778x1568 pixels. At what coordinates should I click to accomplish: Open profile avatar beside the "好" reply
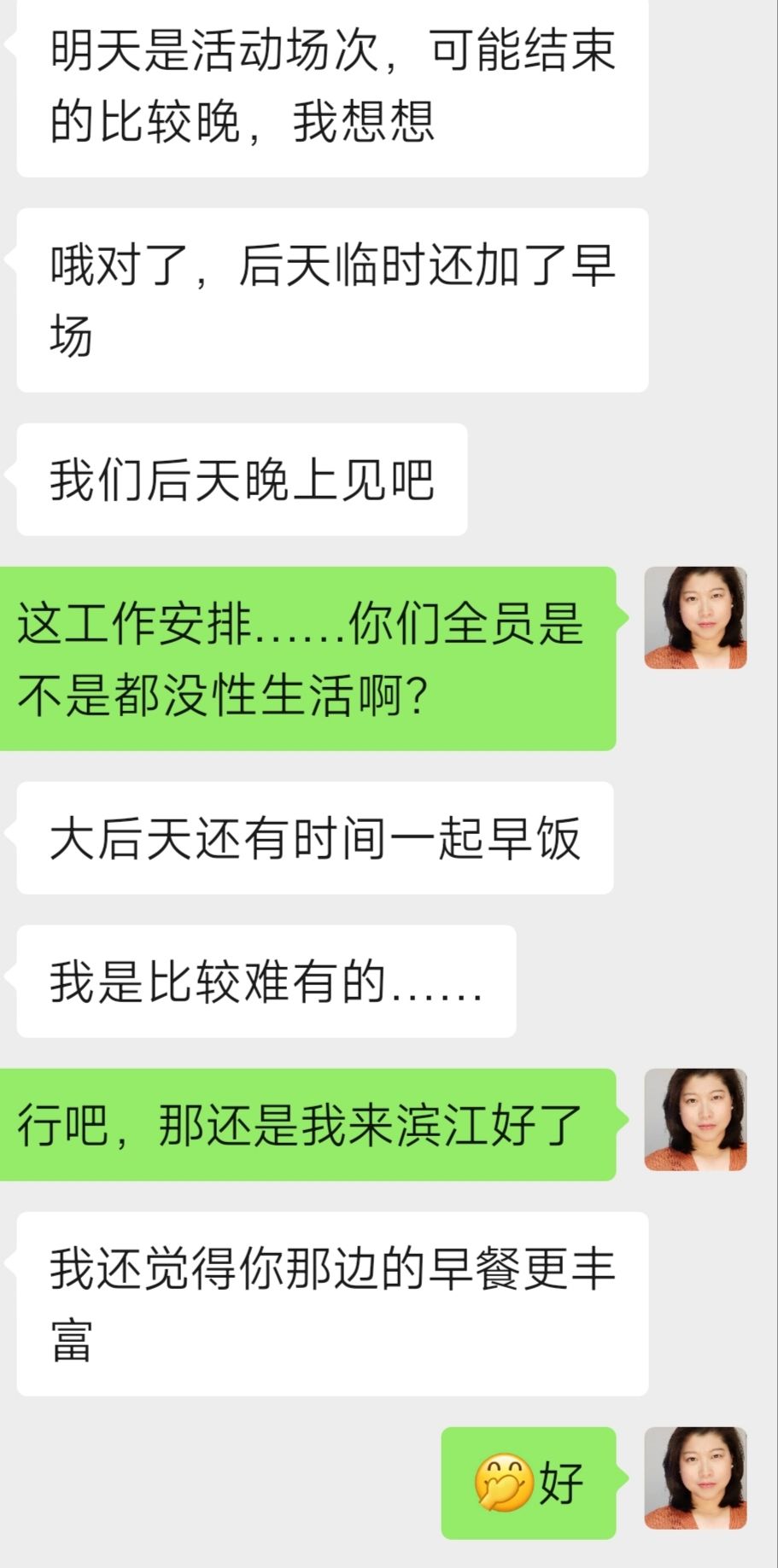click(x=695, y=1478)
